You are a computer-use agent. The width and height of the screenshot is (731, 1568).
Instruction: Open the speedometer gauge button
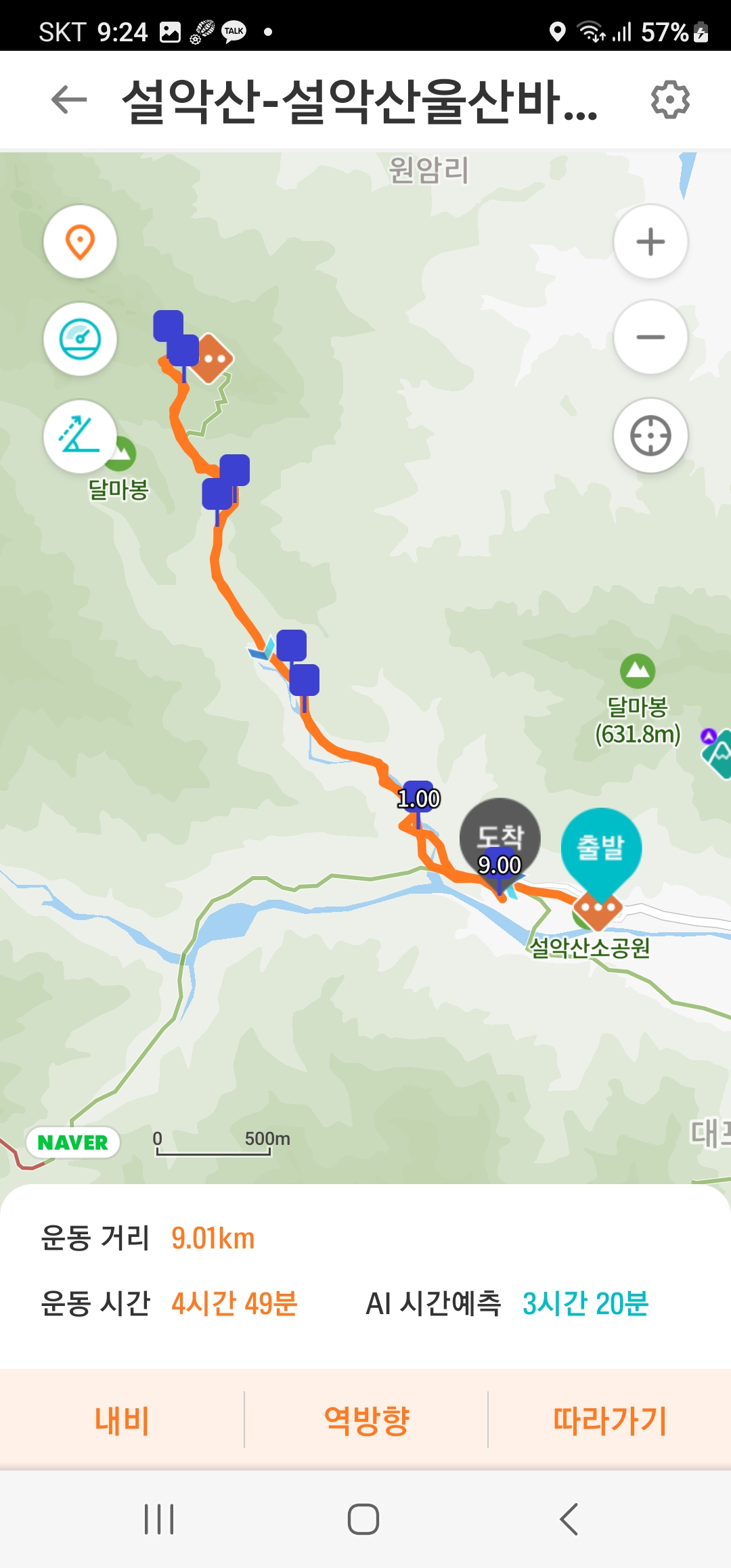coord(81,339)
